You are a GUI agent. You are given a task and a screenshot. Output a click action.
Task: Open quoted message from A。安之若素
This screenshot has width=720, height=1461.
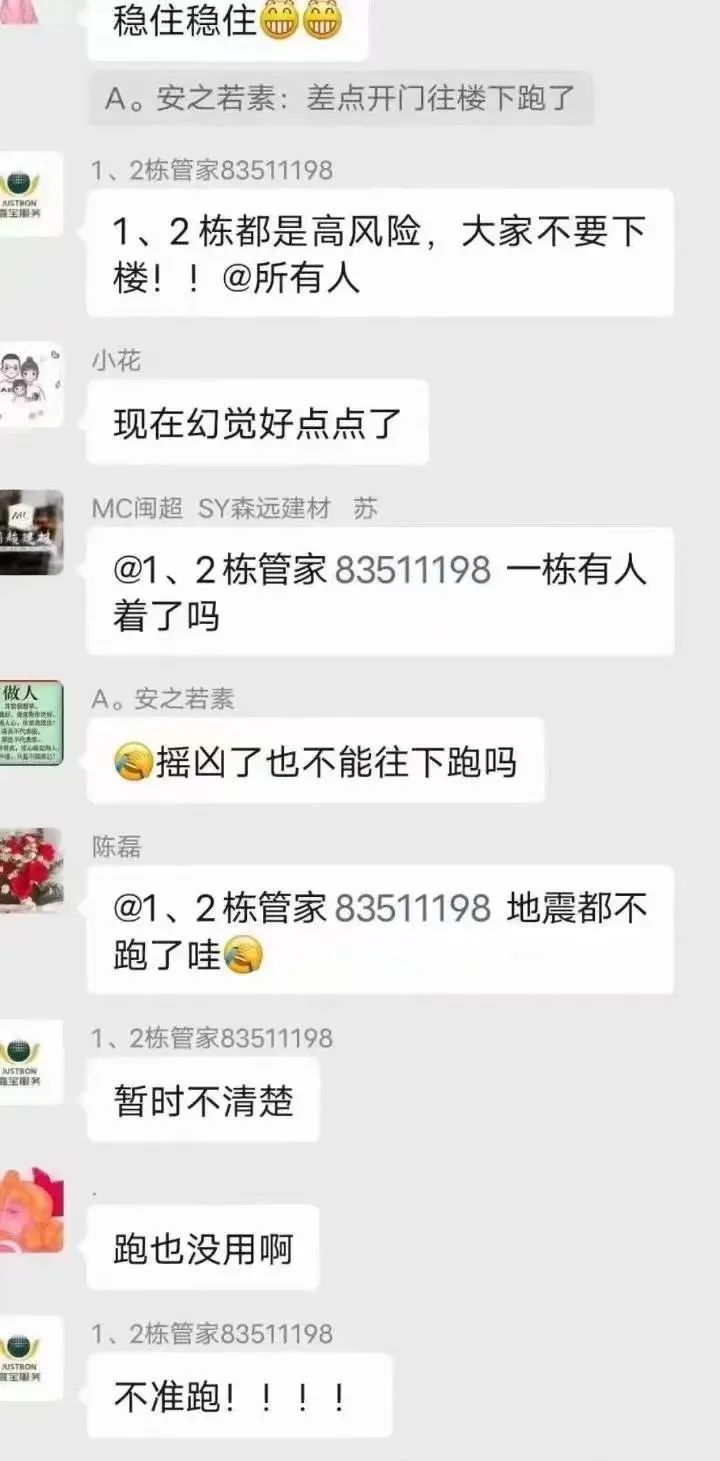tap(340, 98)
